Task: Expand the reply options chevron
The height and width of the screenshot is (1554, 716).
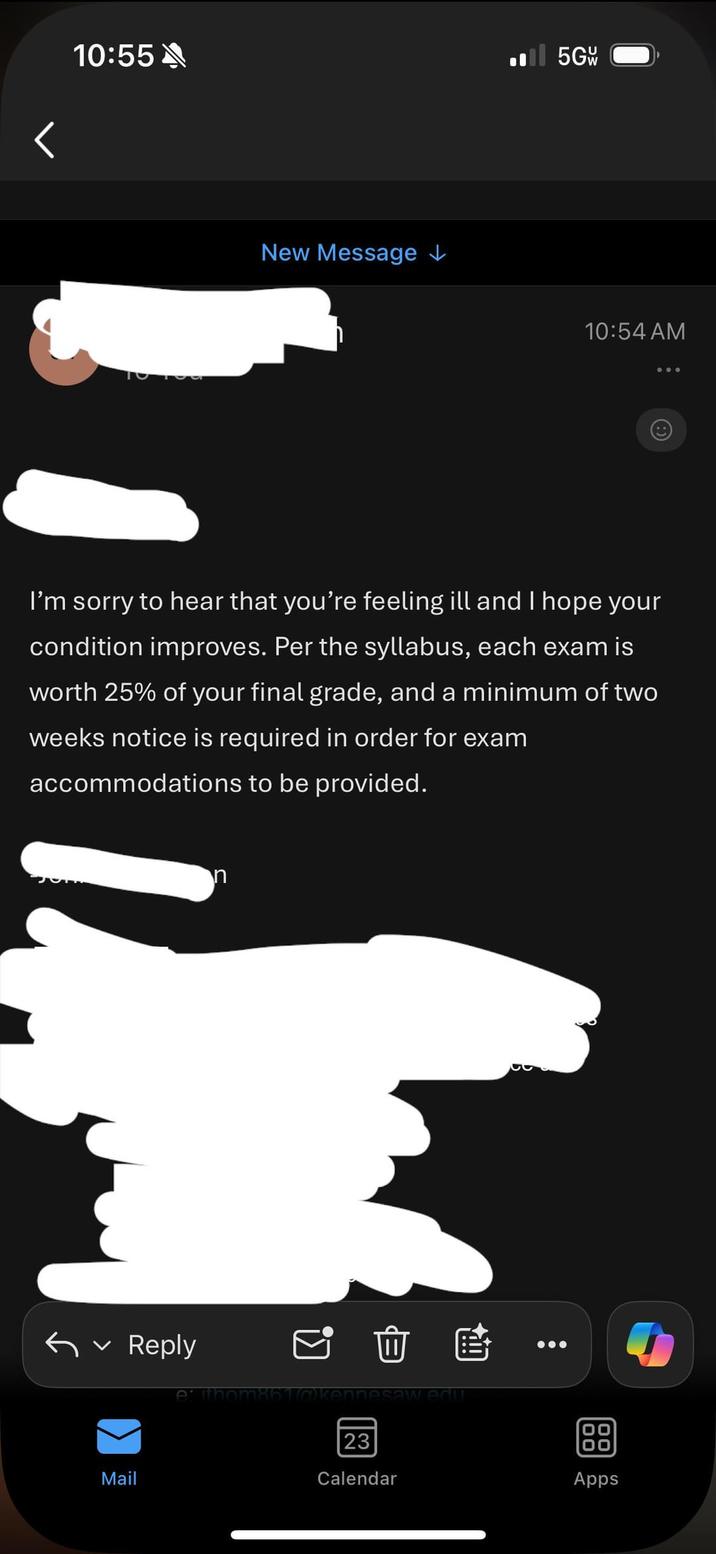Action: tap(102, 1346)
